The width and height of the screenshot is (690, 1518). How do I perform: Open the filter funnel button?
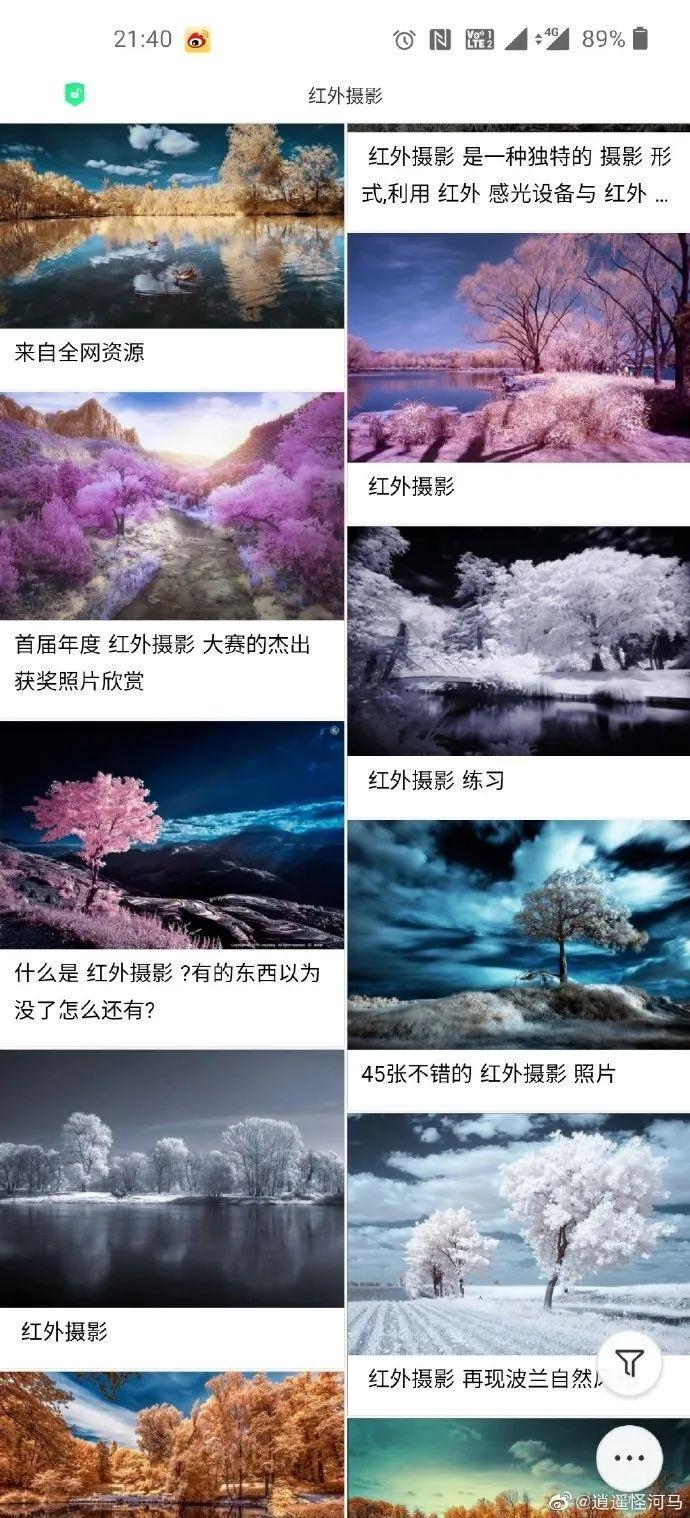(x=629, y=1362)
